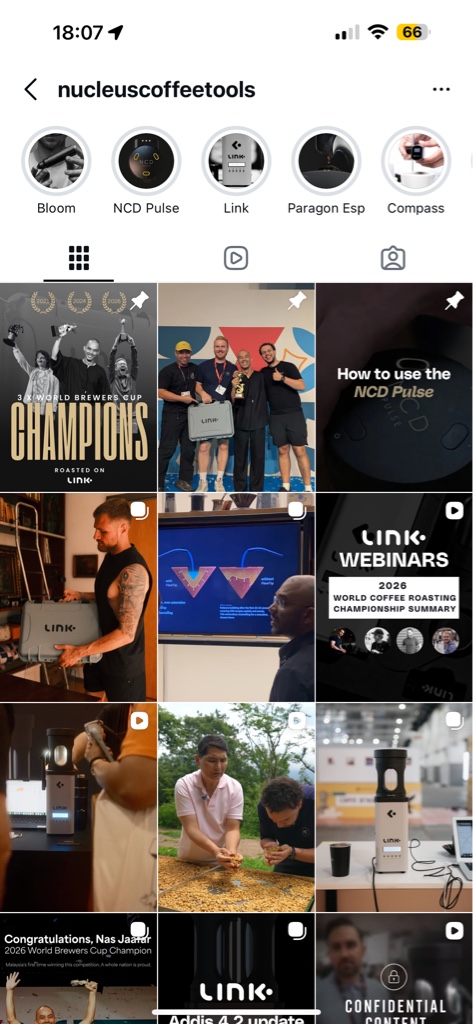Open post with funnel diagrams on blue screen
473x1024 pixels.
click(236, 598)
